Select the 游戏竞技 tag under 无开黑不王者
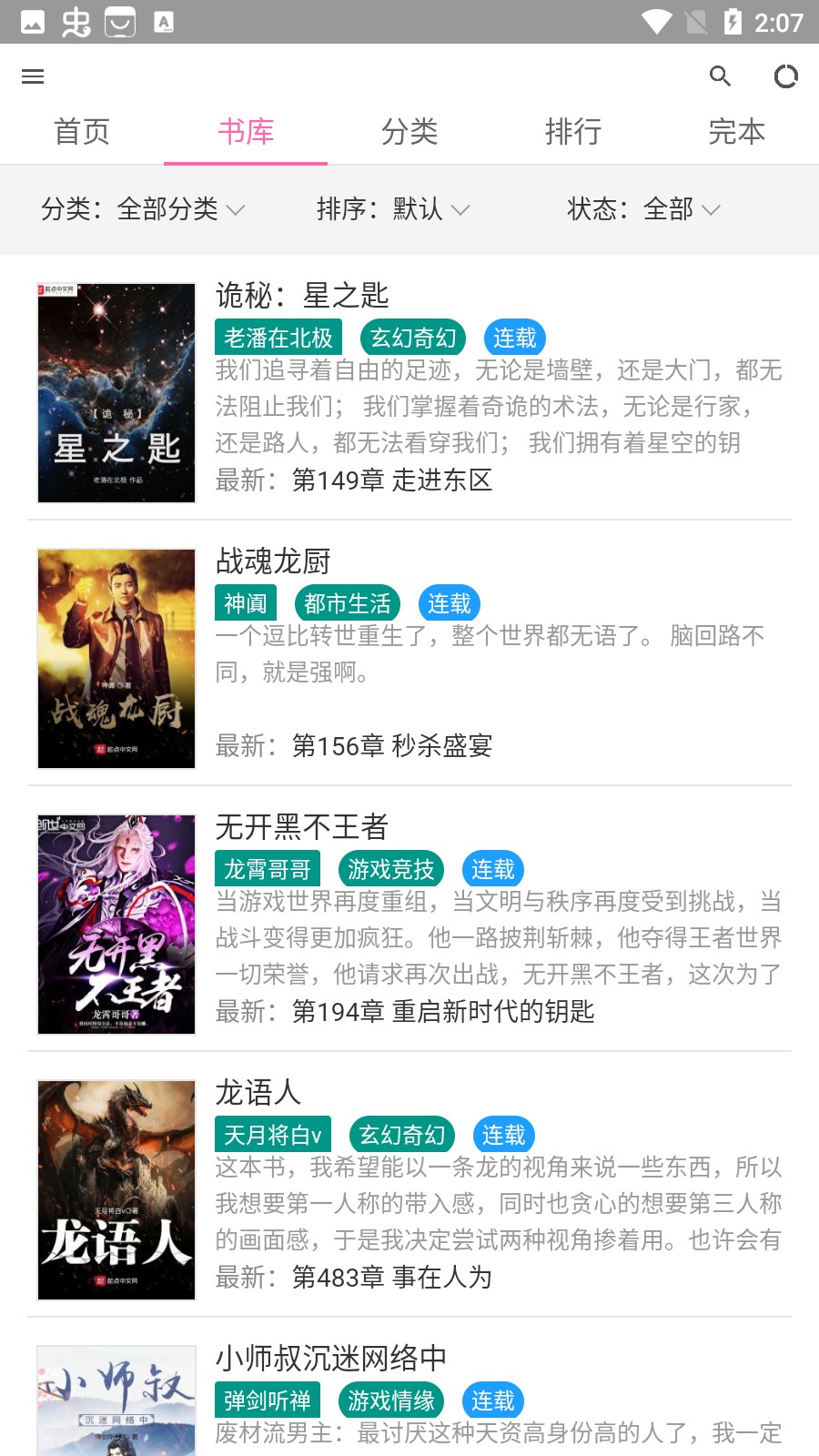Viewport: 819px width, 1456px height. click(x=391, y=868)
